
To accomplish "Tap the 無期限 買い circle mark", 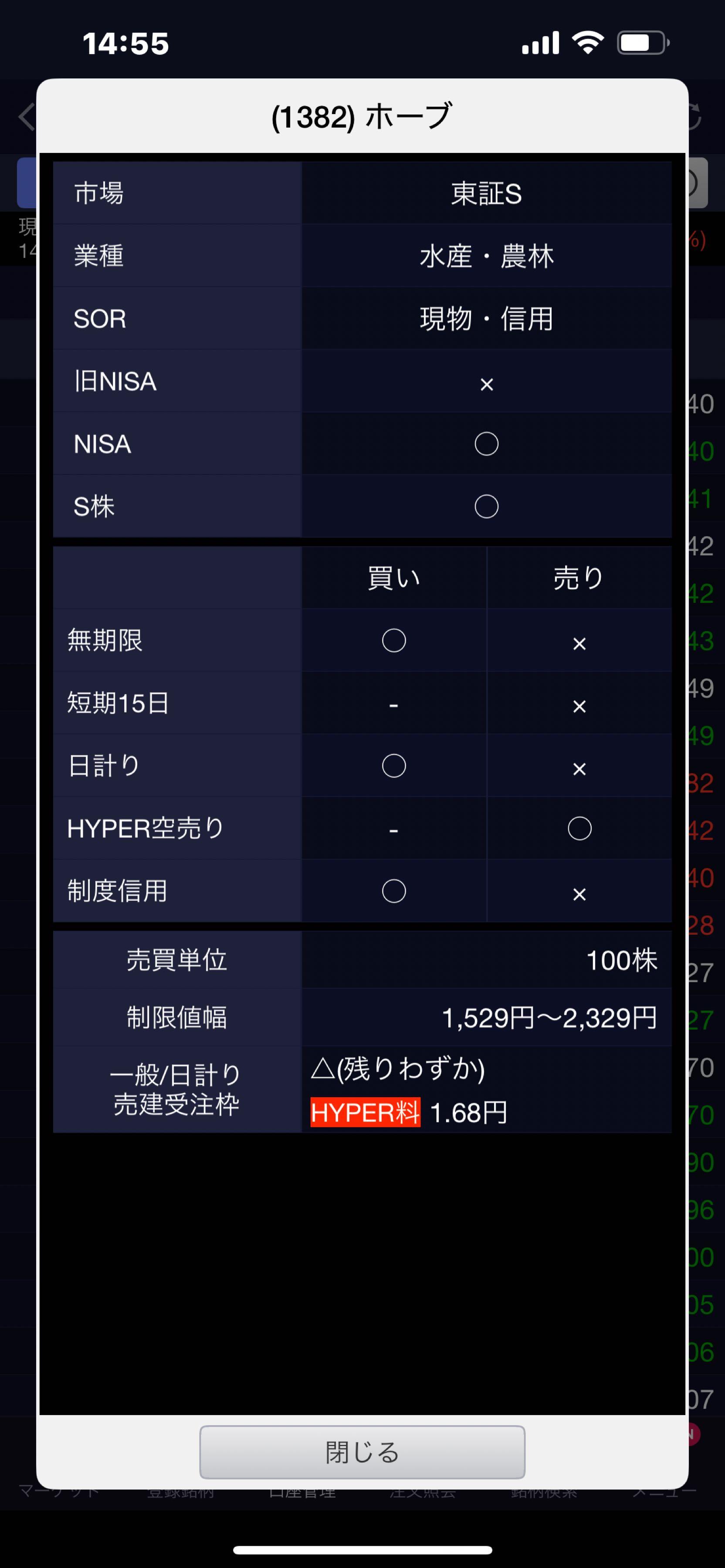I will click(x=394, y=640).
